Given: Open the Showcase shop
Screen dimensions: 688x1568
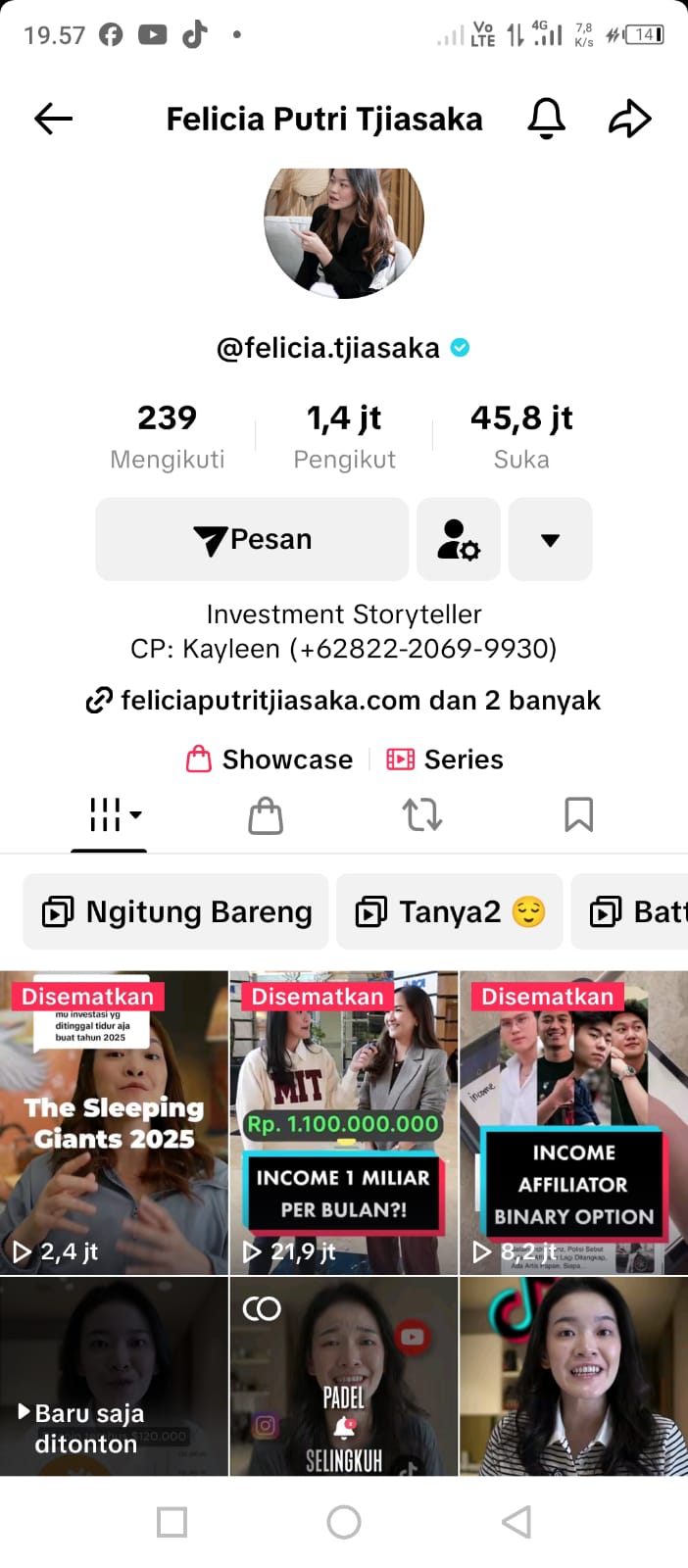Looking at the screenshot, I should pyautogui.click(x=270, y=759).
